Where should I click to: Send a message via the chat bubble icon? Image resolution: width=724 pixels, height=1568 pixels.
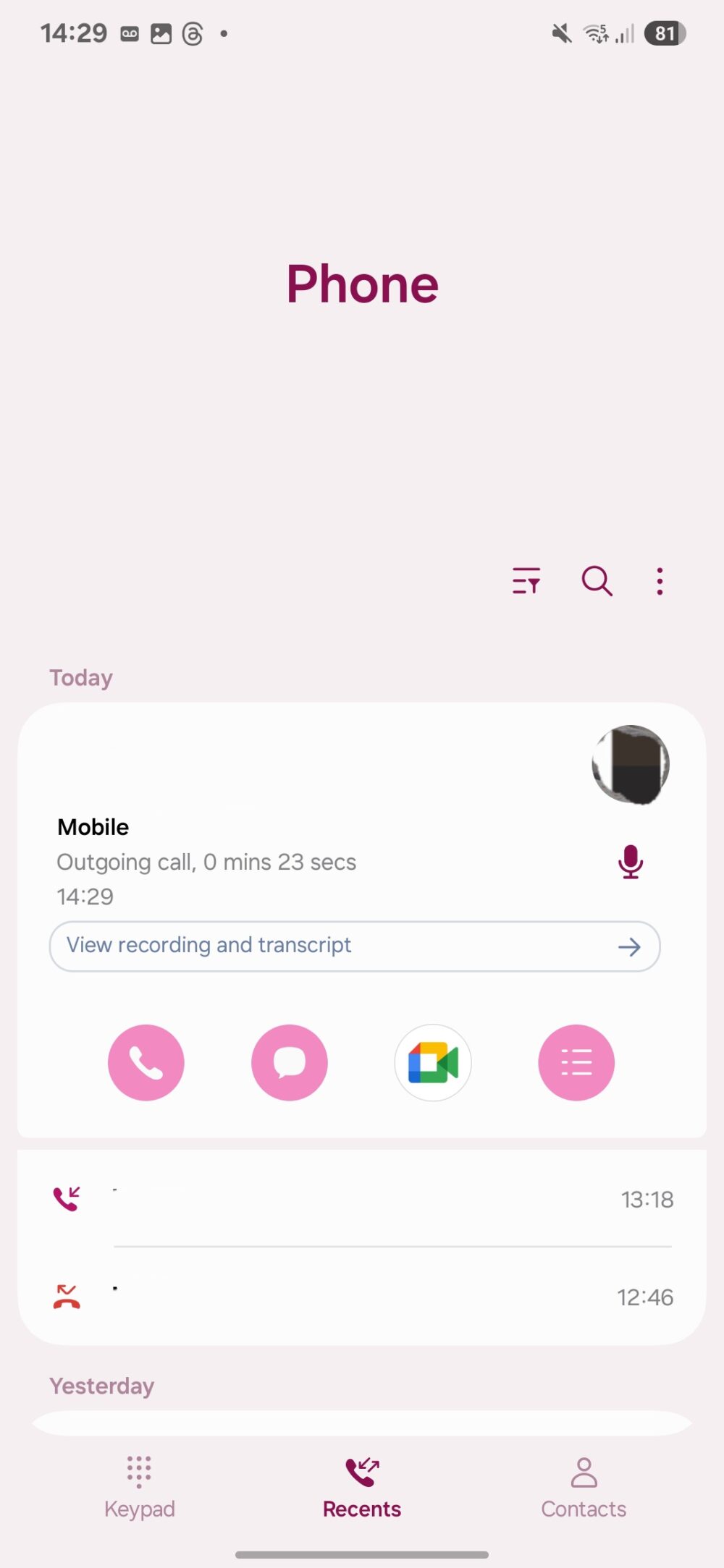(289, 1062)
